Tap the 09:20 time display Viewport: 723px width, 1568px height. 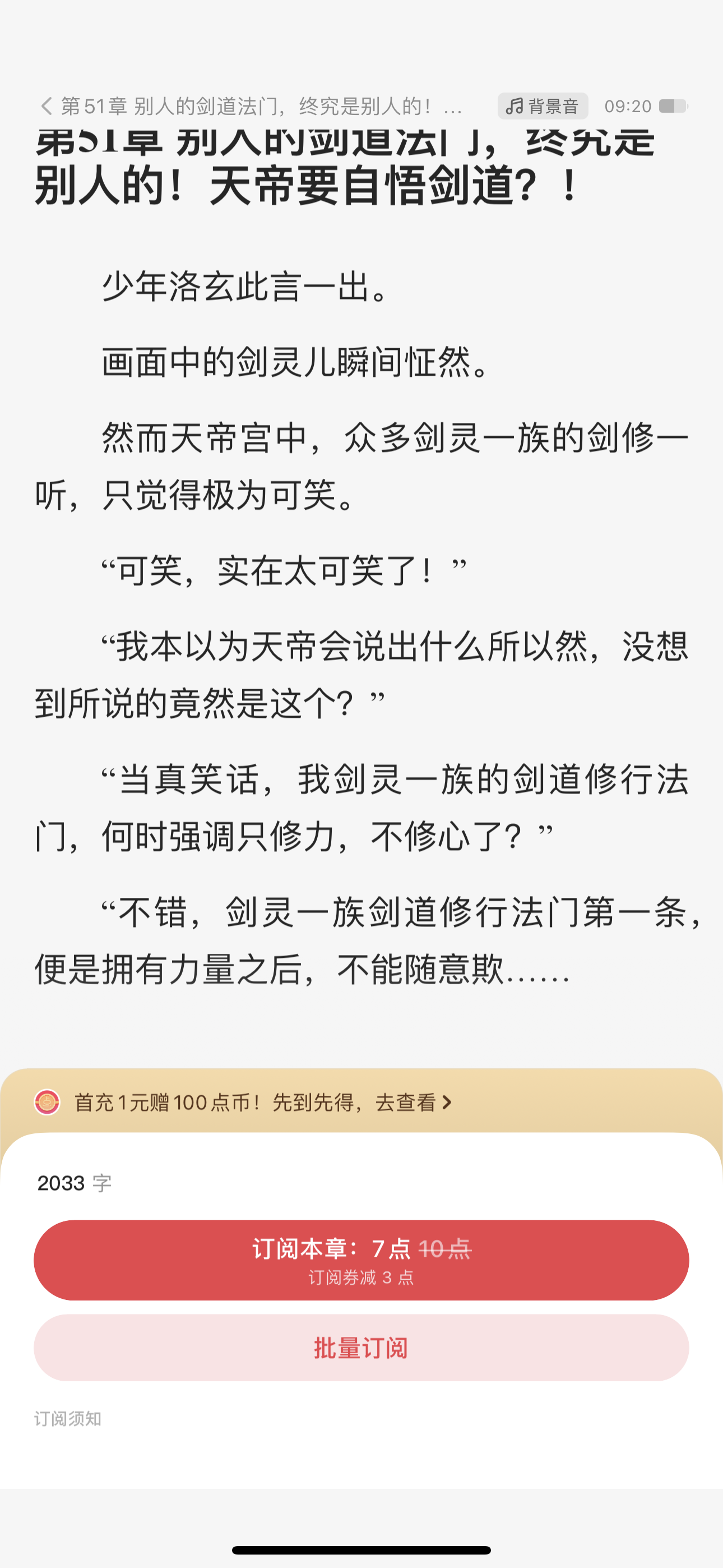click(628, 105)
